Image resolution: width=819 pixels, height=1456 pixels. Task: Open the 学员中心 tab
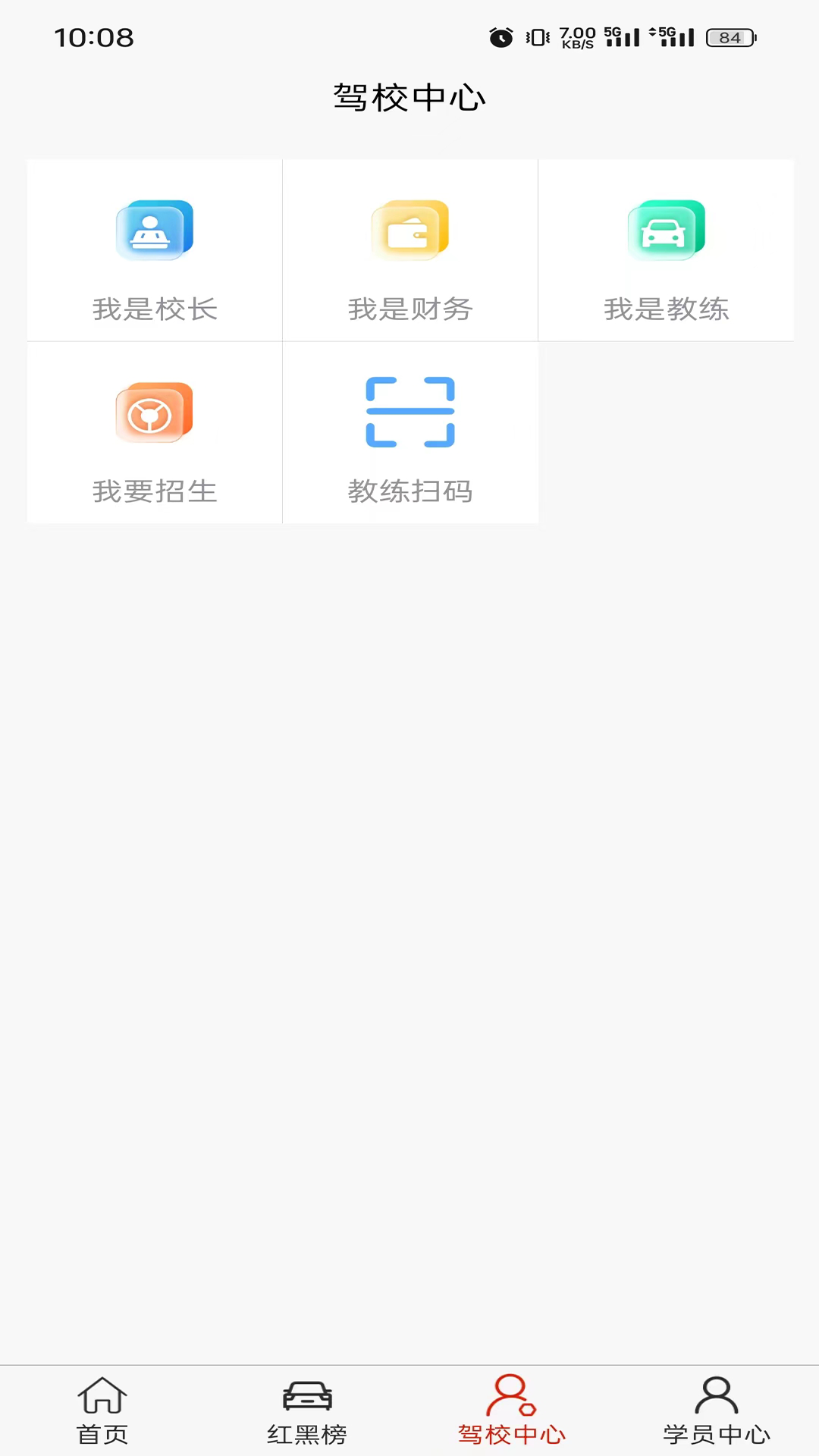[x=717, y=1433]
